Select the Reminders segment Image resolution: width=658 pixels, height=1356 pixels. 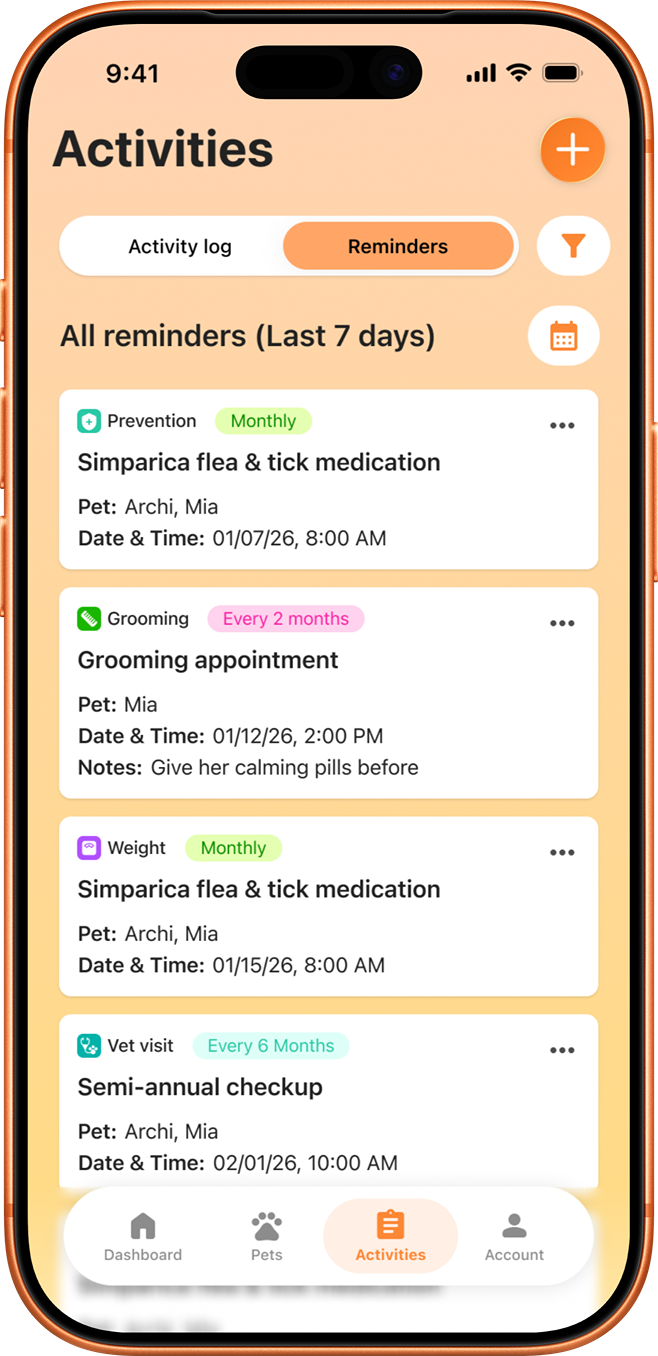[x=398, y=247]
